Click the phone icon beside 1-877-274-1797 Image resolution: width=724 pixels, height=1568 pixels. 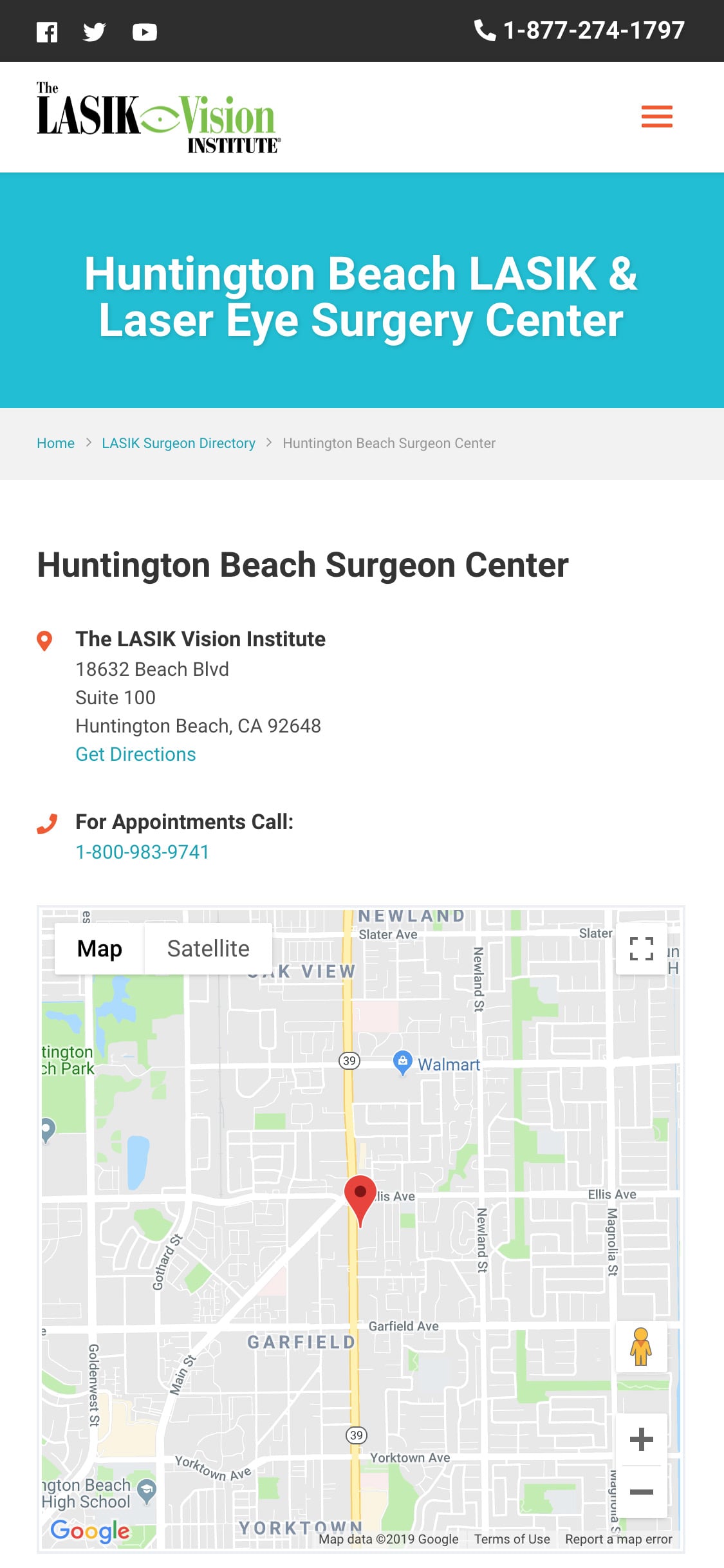(486, 29)
